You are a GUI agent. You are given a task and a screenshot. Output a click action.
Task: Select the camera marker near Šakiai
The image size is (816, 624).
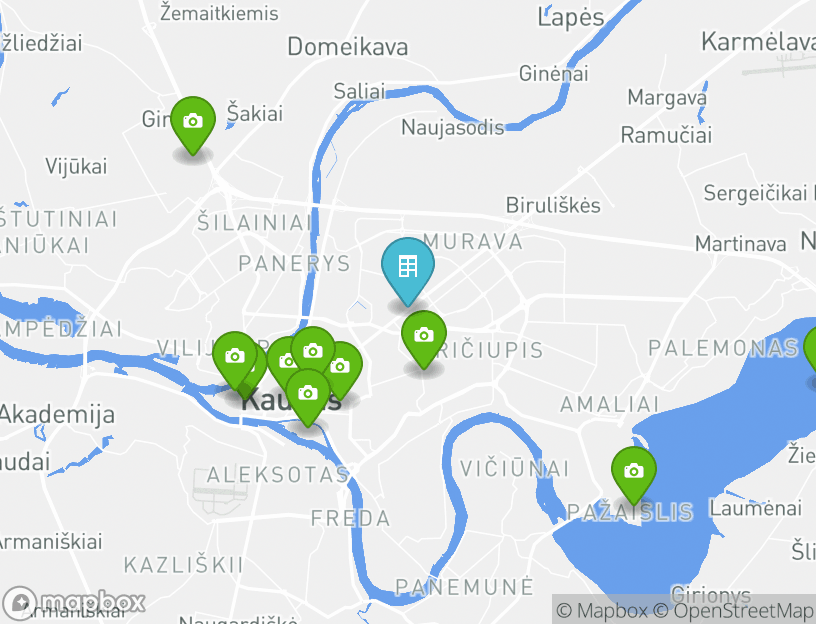(193, 121)
